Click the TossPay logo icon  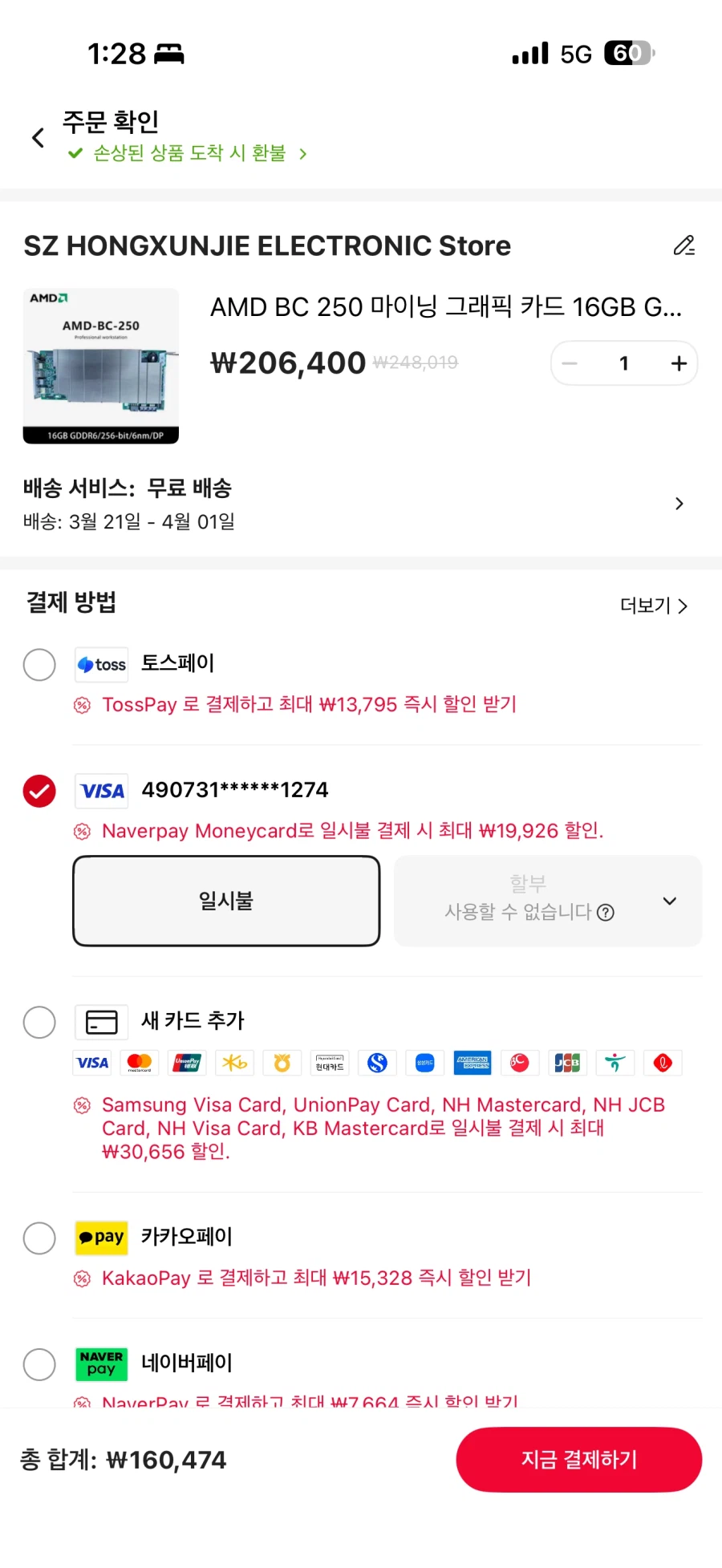pos(101,664)
